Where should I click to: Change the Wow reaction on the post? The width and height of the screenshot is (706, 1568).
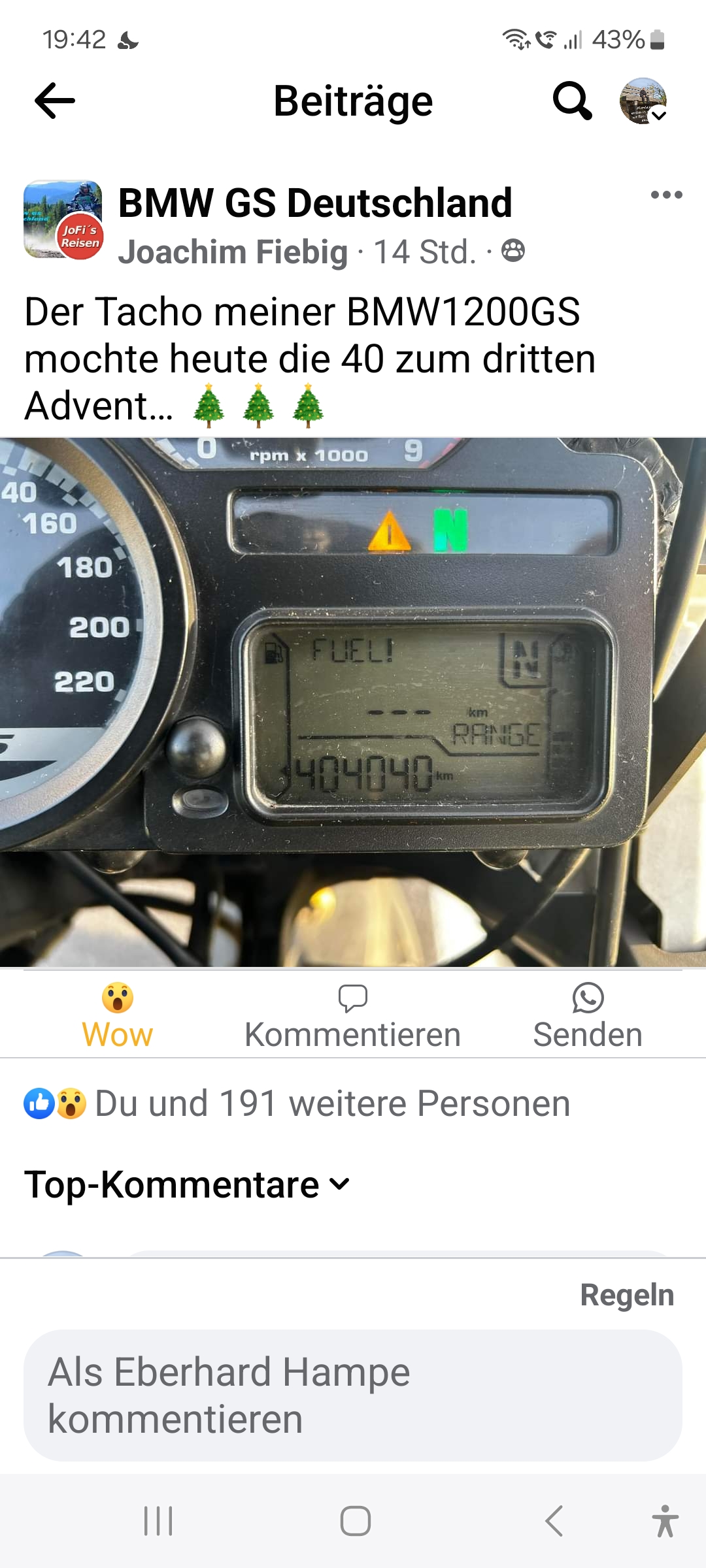click(x=118, y=1016)
